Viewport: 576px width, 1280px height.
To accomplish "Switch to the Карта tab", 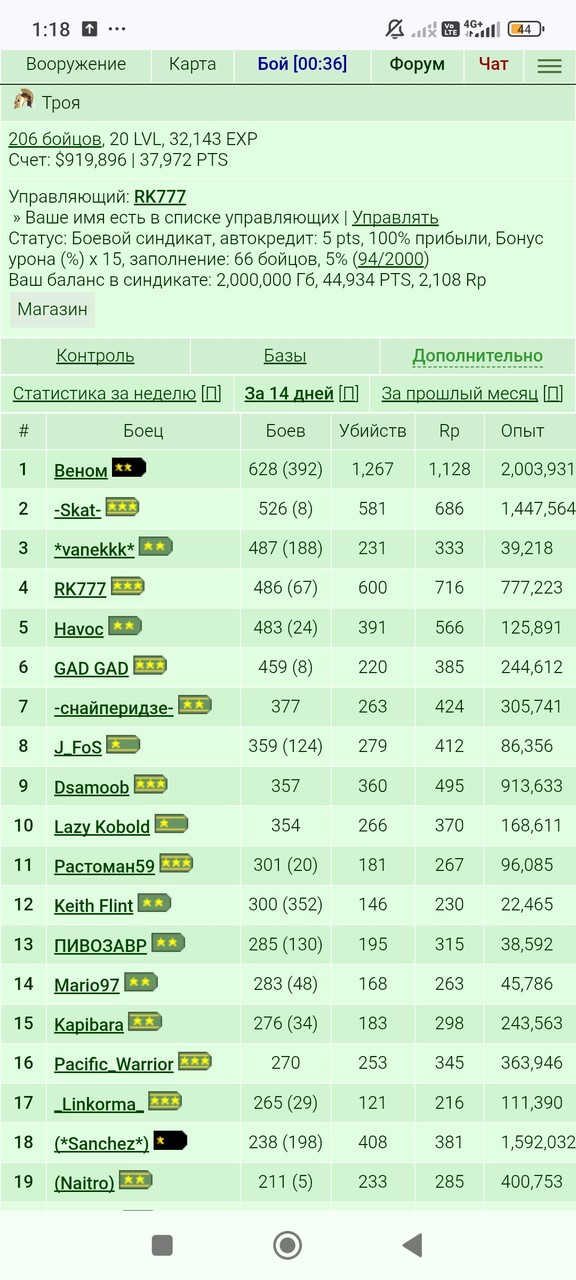I will (x=192, y=64).
